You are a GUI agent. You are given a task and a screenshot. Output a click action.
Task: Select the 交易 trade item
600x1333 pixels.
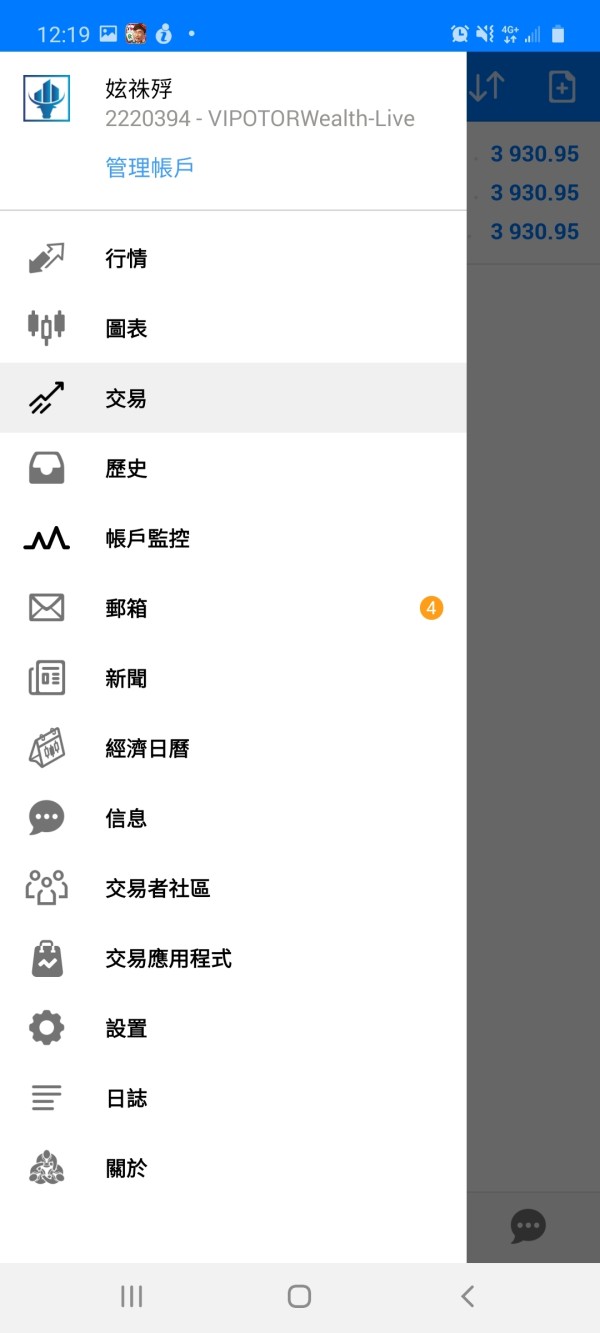pyautogui.click(x=233, y=399)
